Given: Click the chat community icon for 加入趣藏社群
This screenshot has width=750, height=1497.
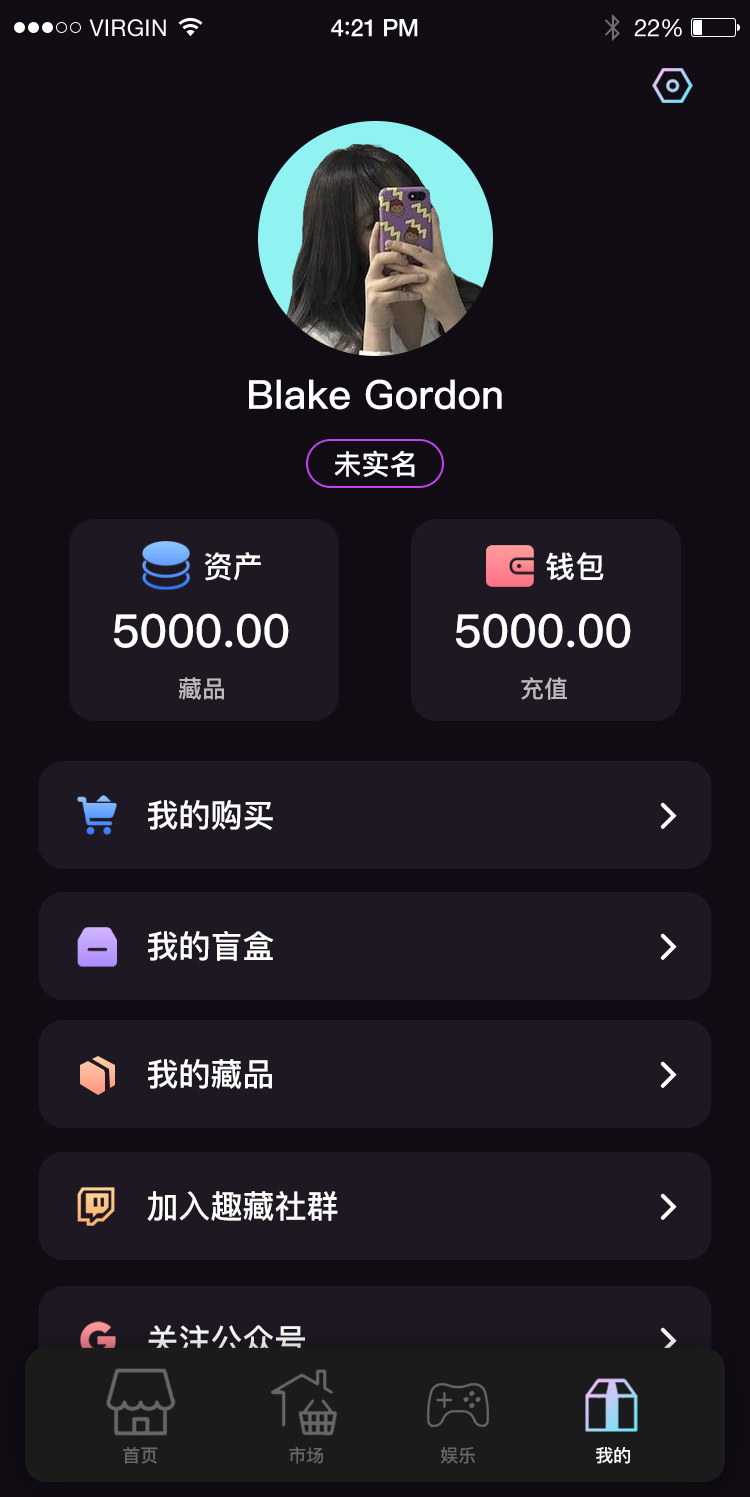Looking at the screenshot, I should [x=96, y=1206].
